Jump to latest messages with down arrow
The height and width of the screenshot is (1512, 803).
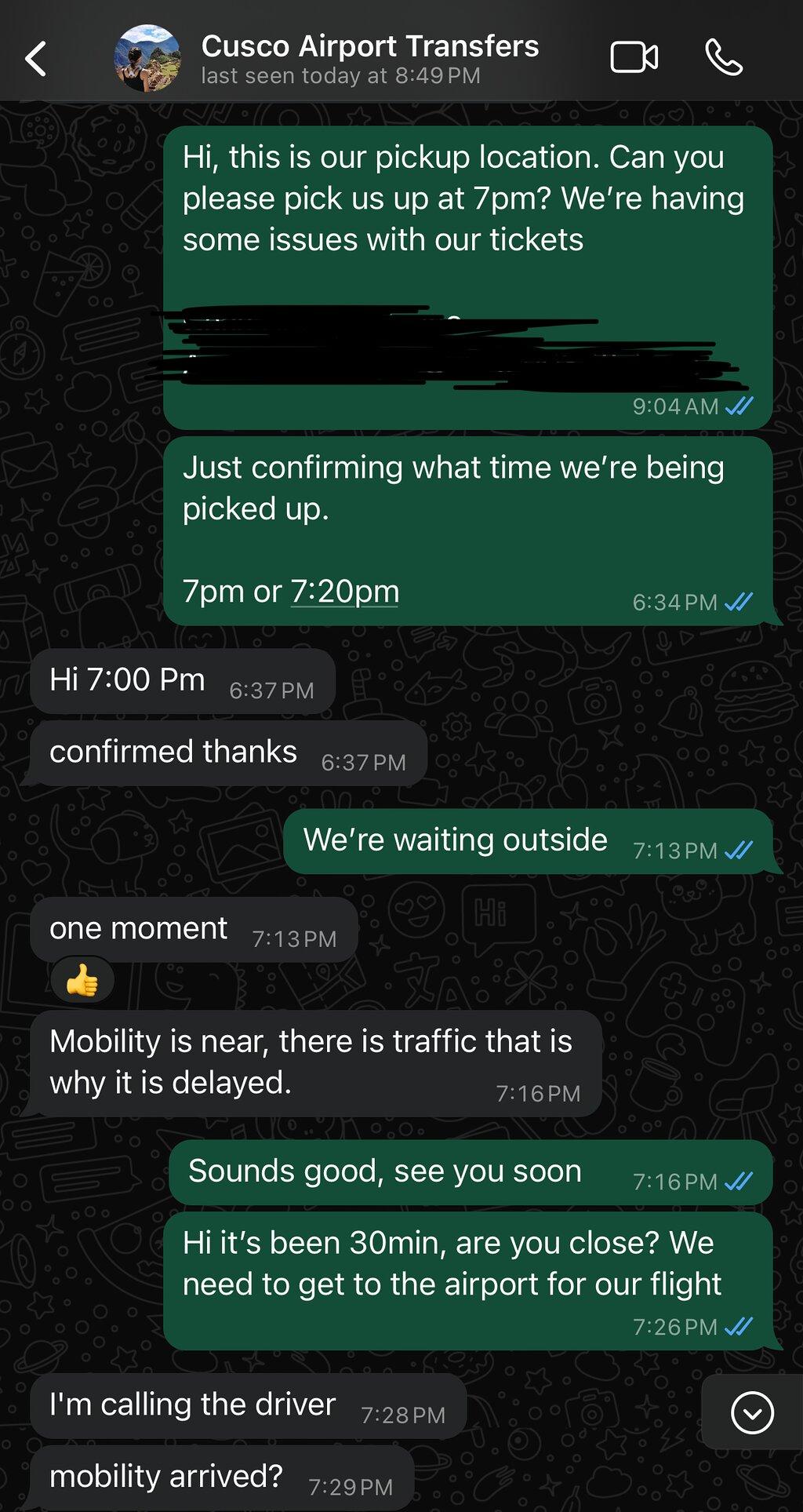click(x=752, y=1412)
